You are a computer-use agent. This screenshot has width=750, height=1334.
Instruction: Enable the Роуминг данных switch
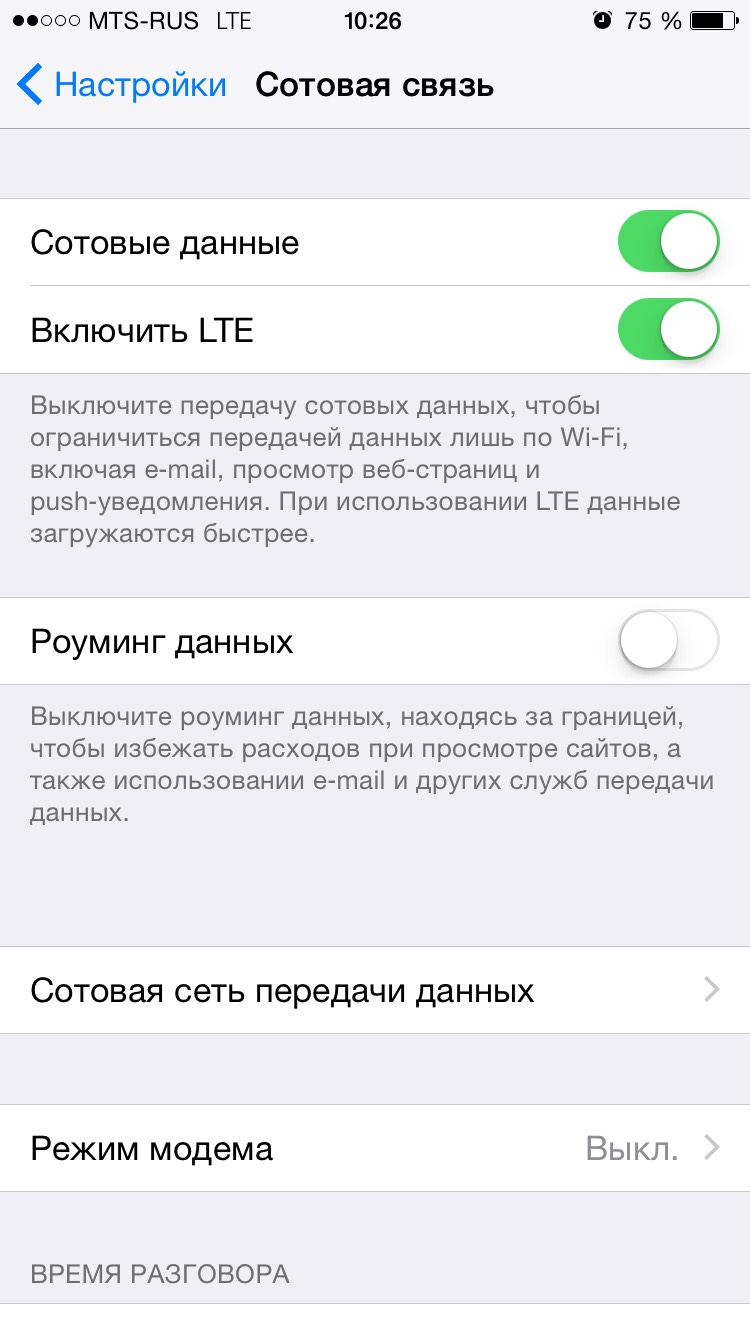669,640
